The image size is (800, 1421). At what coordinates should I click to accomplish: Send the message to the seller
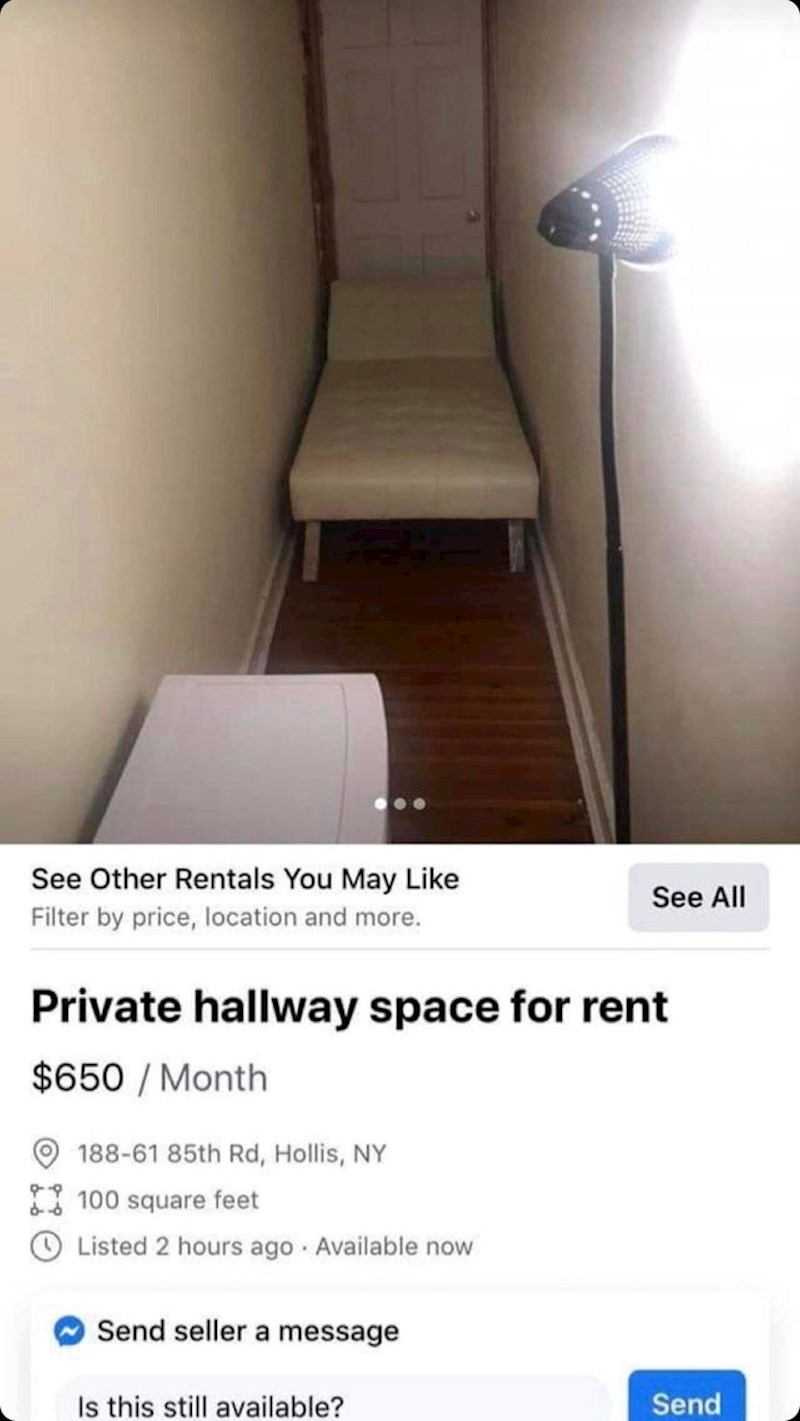pos(686,1400)
